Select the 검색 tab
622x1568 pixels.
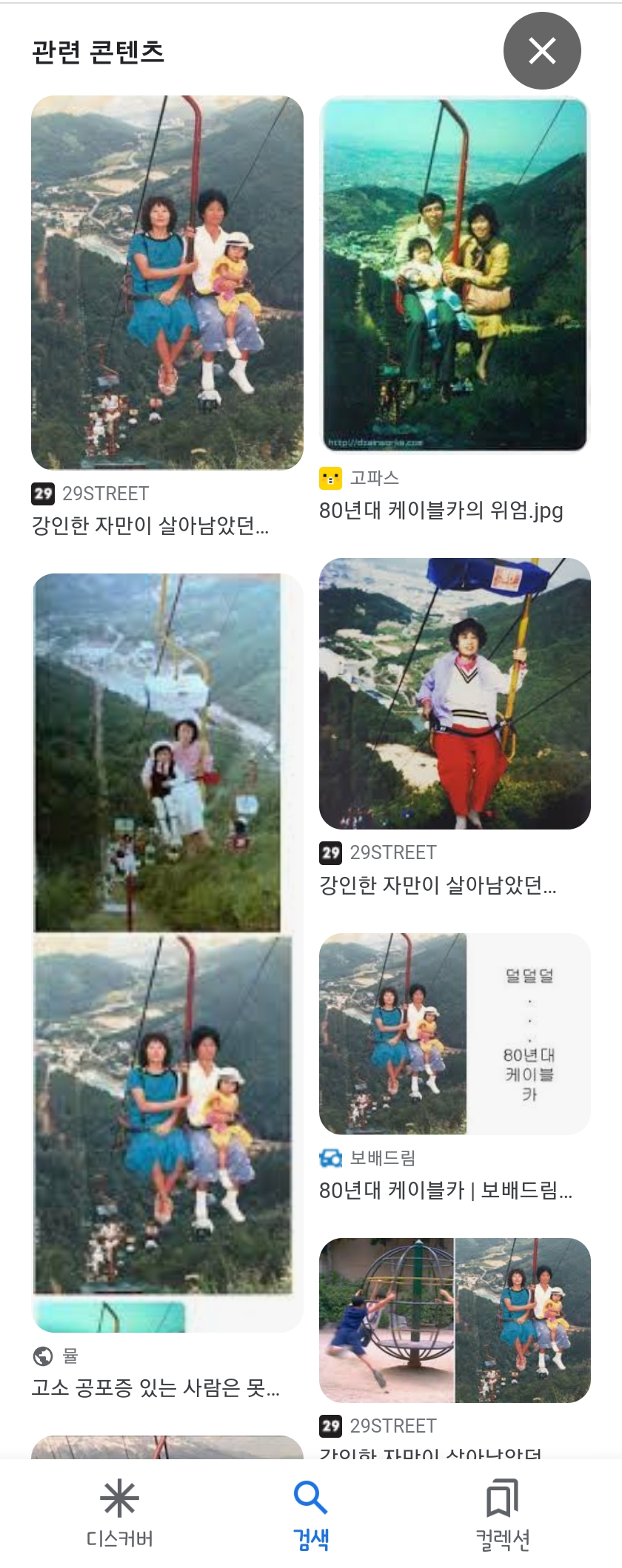tap(311, 1513)
